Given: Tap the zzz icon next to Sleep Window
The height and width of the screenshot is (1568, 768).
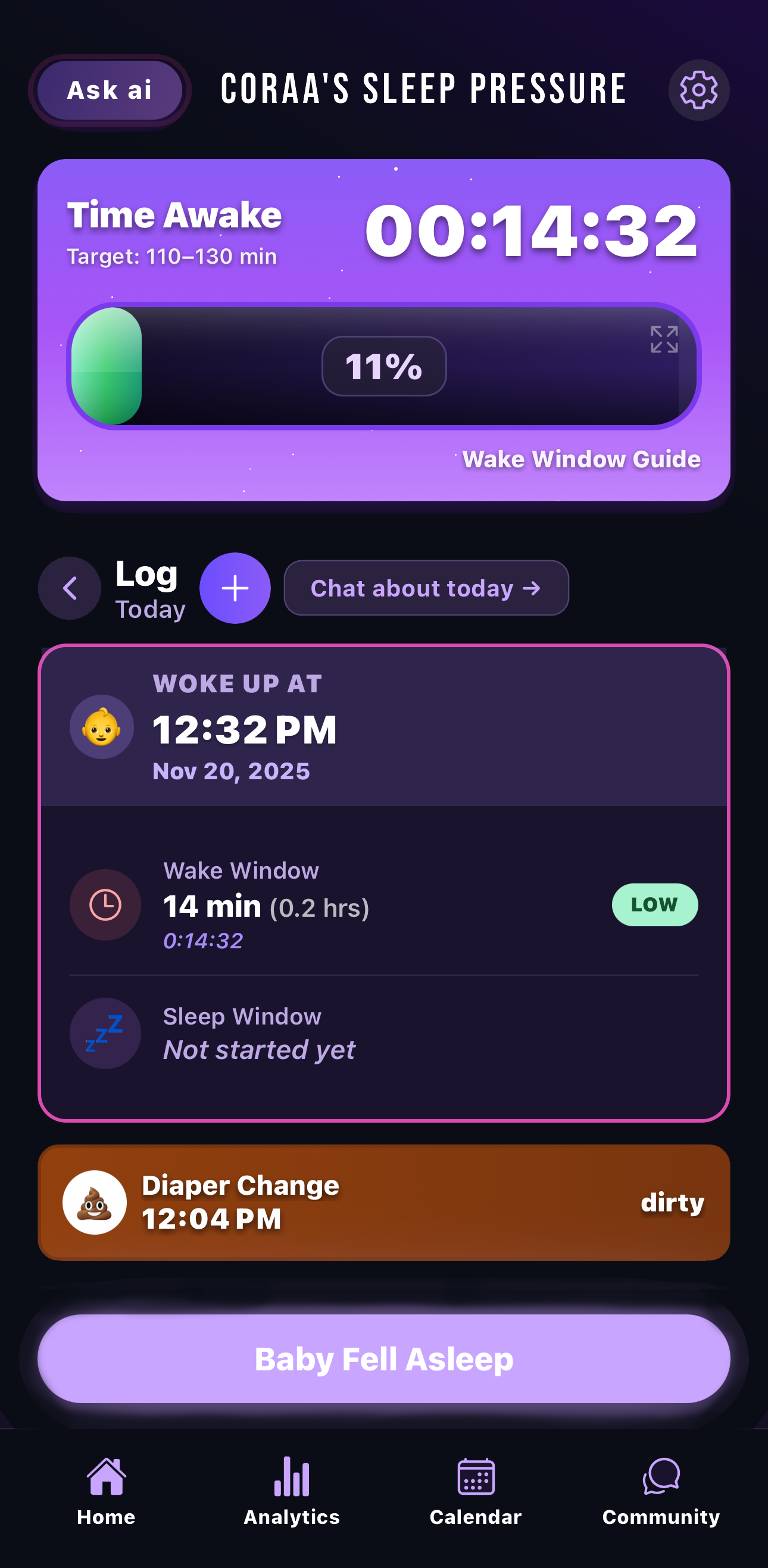Looking at the screenshot, I should [x=105, y=1033].
